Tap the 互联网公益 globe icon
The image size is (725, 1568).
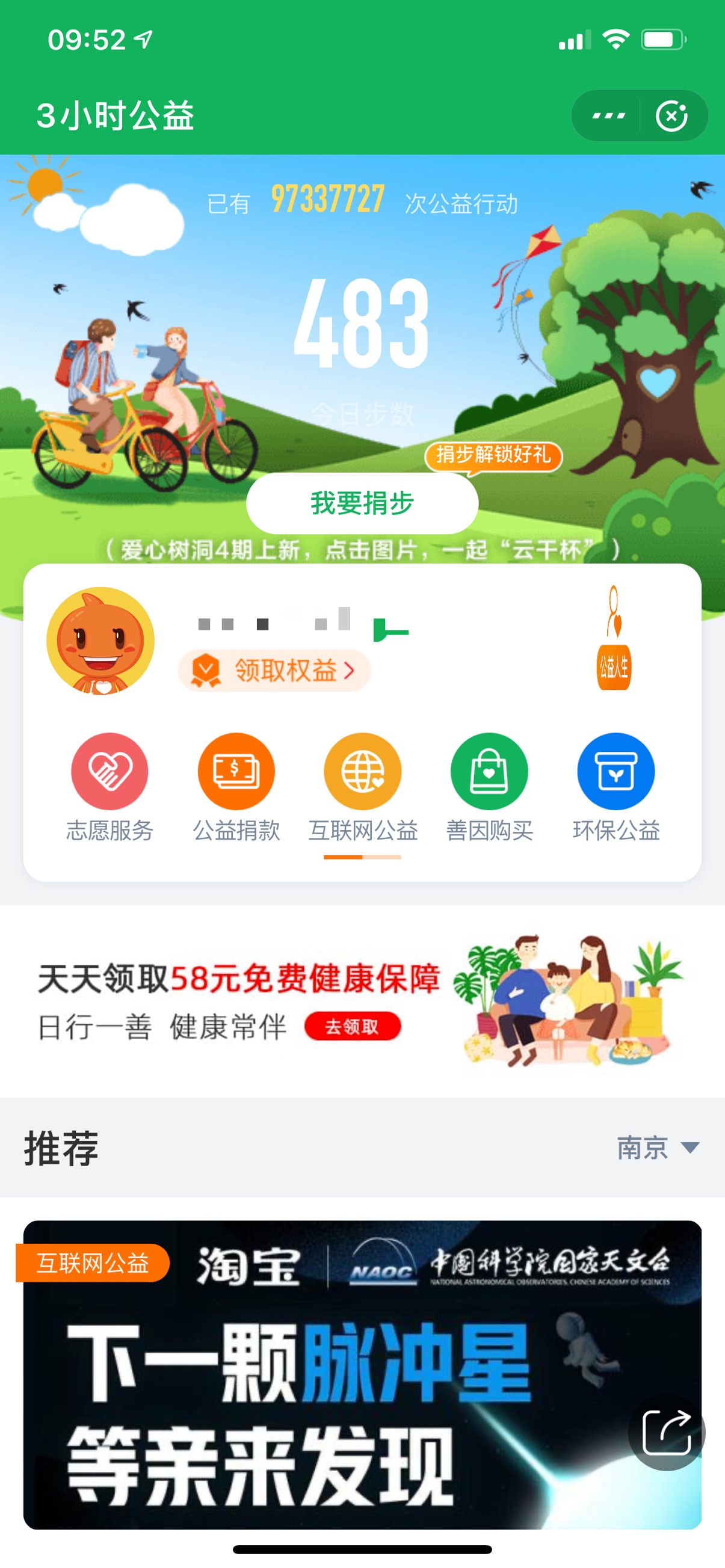[362, 772]
